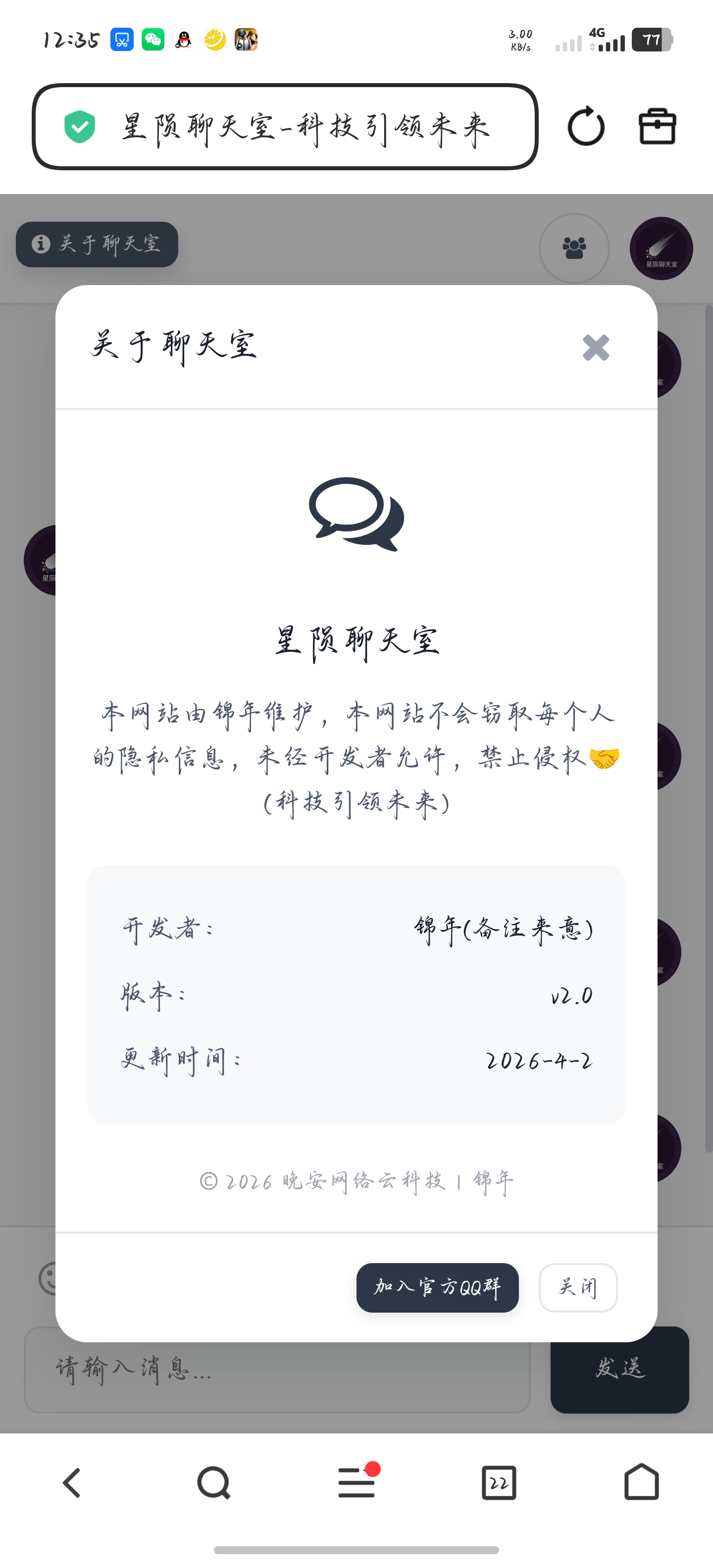Close the 关于聊天室 dialog with the X
The image size is (713, 1568).
pyautogui.click(x=596, y=347)
